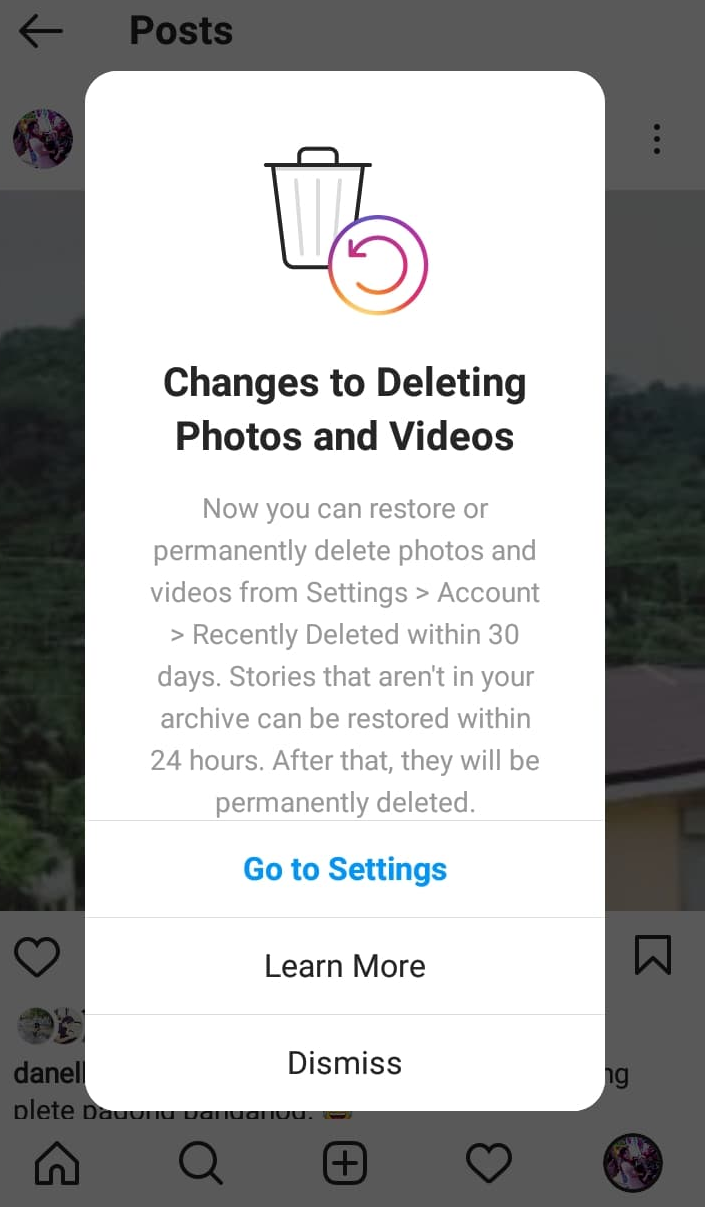Bookmark this post
This screenshot has width=705, height=1207.
click(x=653, y=955)
